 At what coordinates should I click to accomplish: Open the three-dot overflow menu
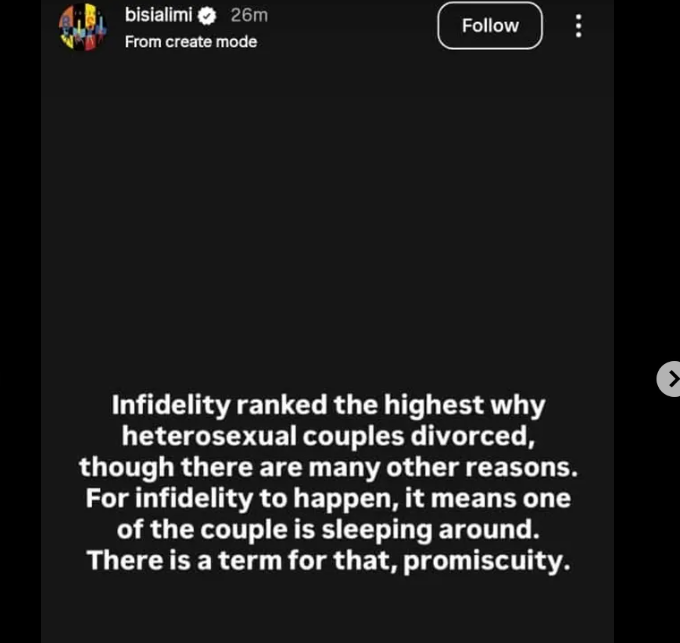pyautogui.click(x=578, y=26)
